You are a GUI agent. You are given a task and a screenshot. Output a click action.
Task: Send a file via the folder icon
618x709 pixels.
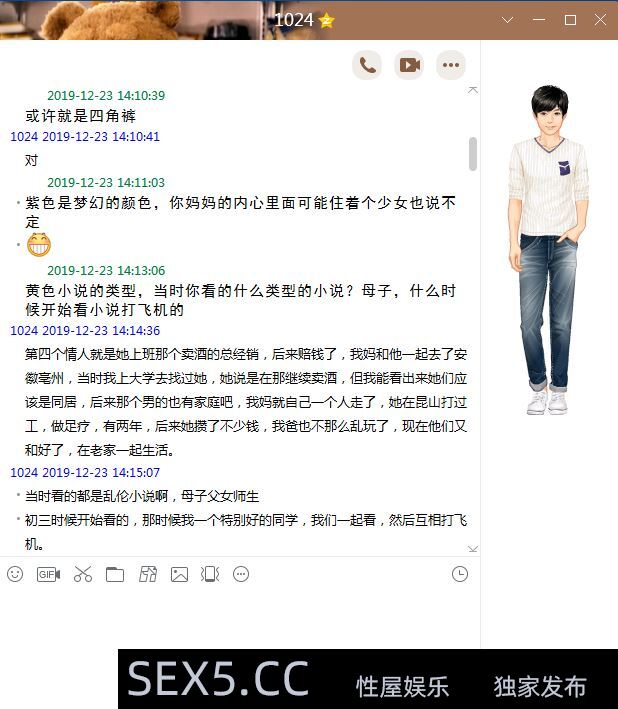tap(115, 574)
